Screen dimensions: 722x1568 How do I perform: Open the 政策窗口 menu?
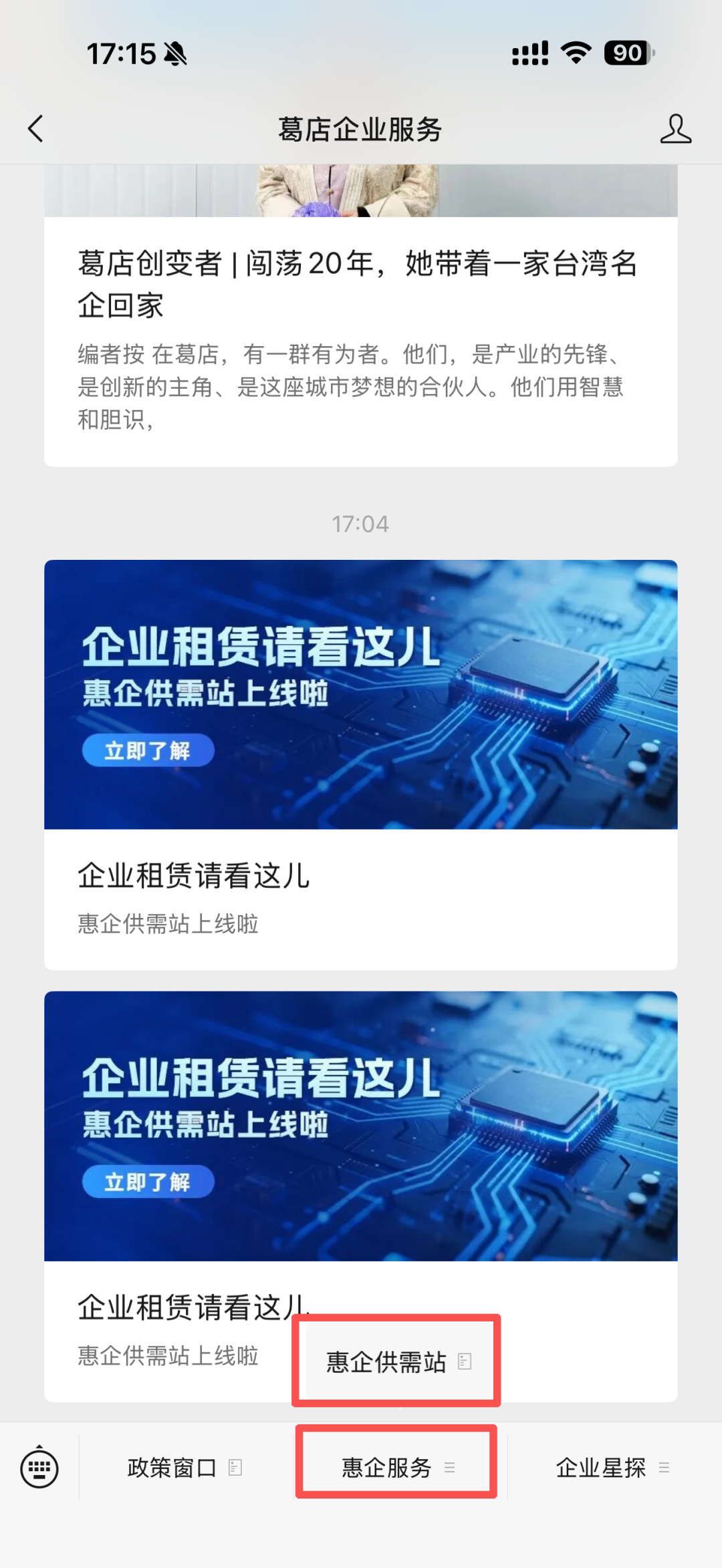coord(185,1468)
